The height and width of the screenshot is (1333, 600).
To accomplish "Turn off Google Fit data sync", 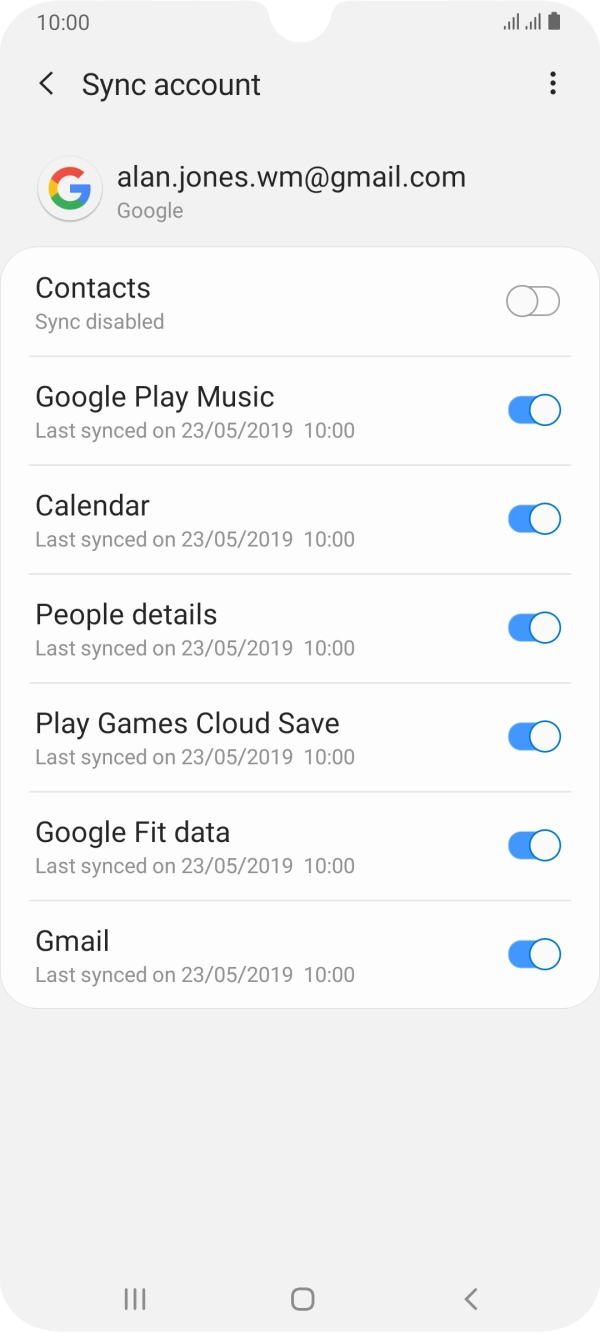I will click(534, 846).
